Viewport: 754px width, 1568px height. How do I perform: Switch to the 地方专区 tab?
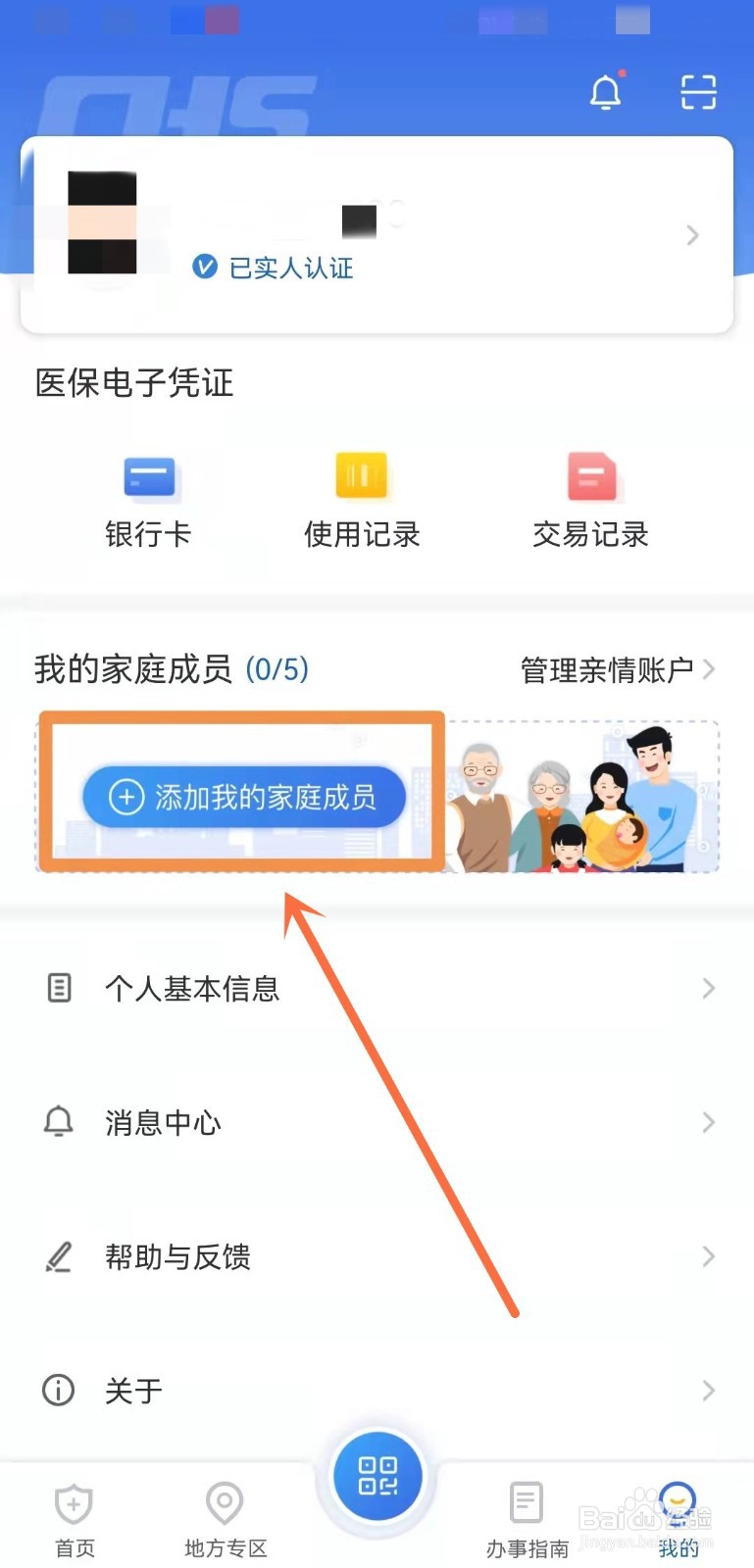[x=224, y=1514]
